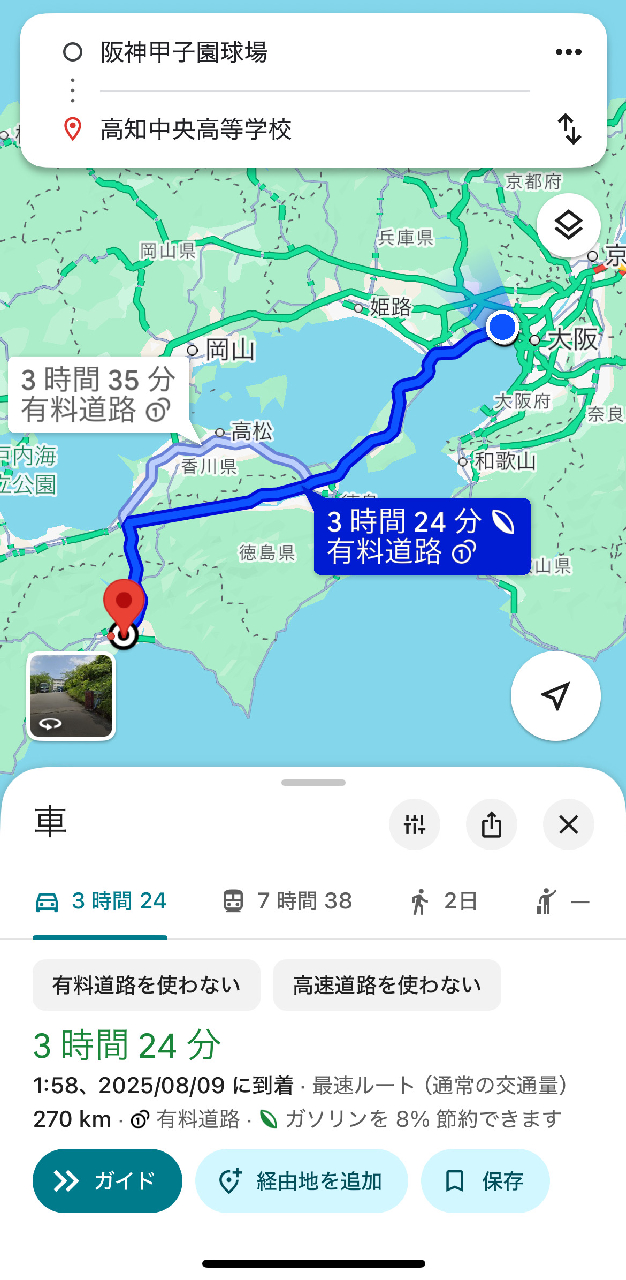Enable 有料道路を使わない chip
The image size is (626, 1280).
[147, 985]
